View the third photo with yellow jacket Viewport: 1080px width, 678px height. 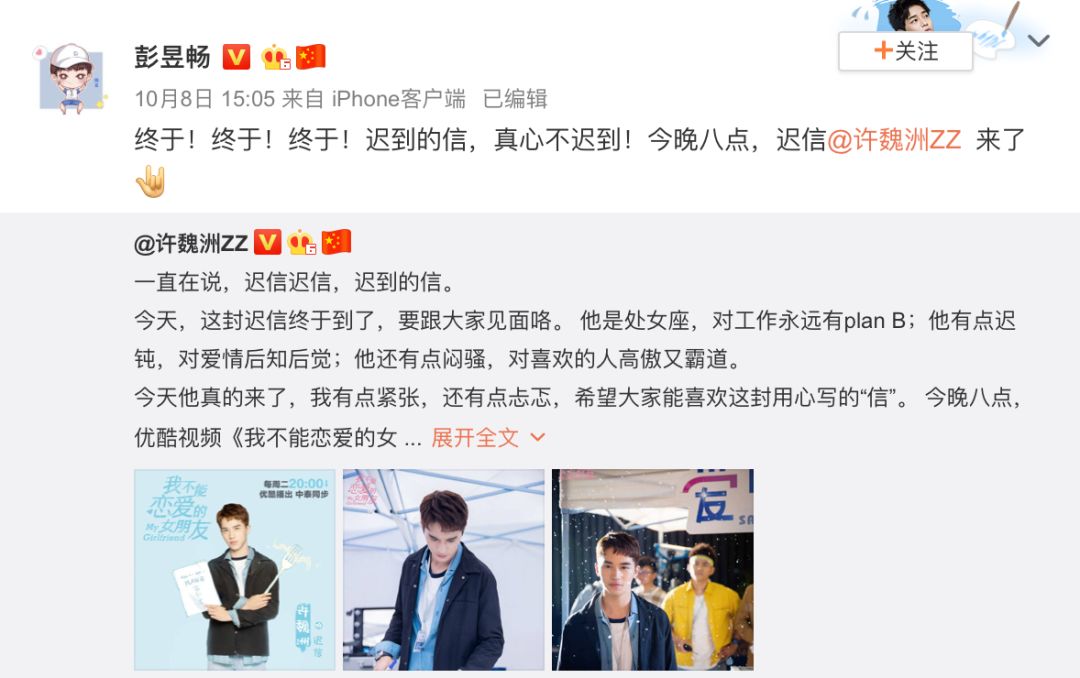coord(652,569)
